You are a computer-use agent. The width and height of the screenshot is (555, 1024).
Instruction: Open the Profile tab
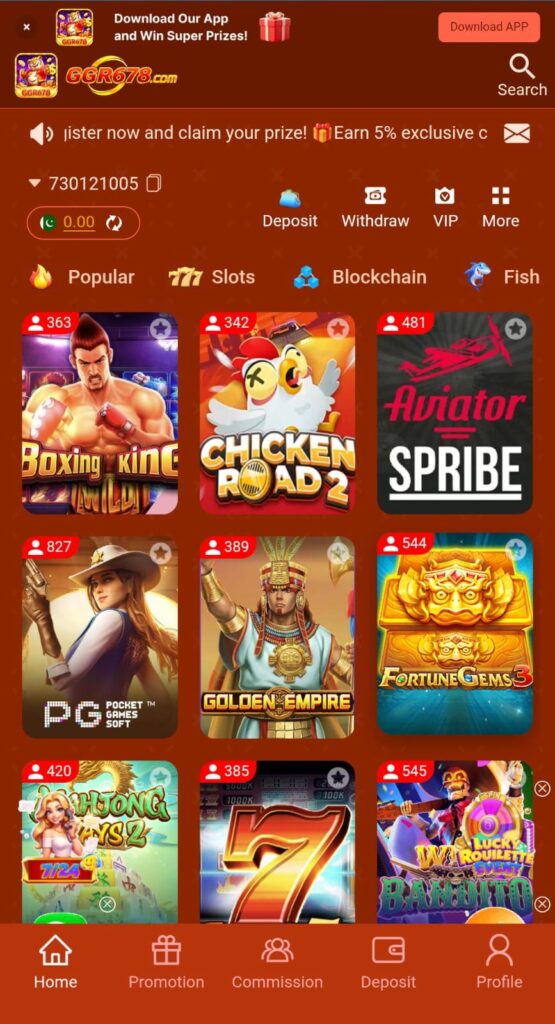pos(500,961)
